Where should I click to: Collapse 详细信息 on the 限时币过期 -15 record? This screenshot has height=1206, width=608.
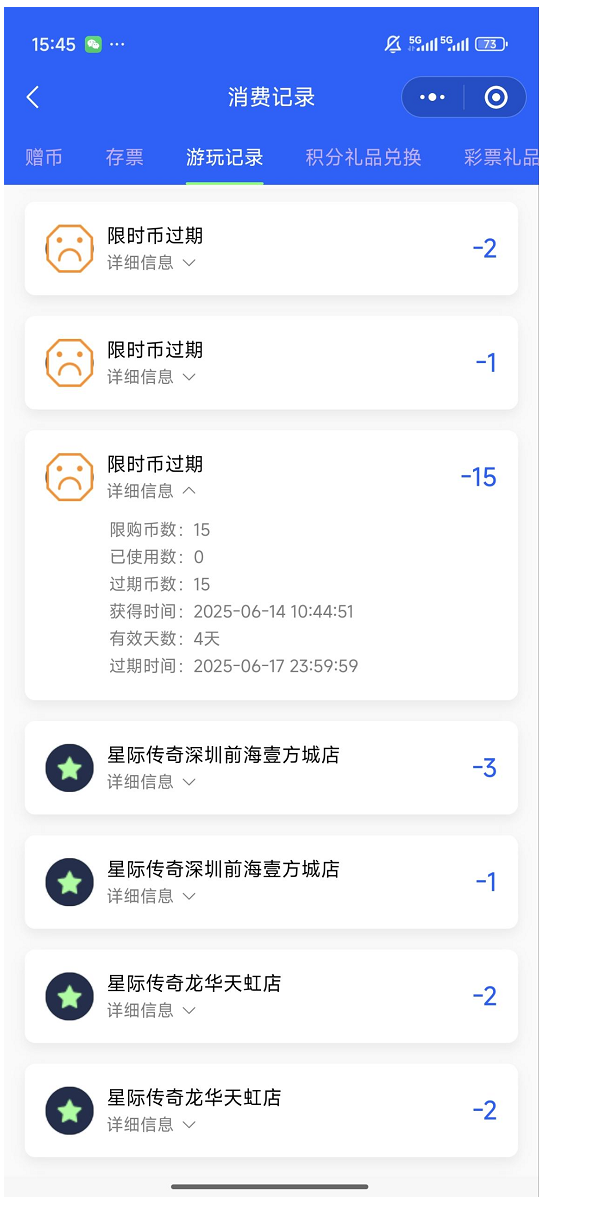[152, 491]
